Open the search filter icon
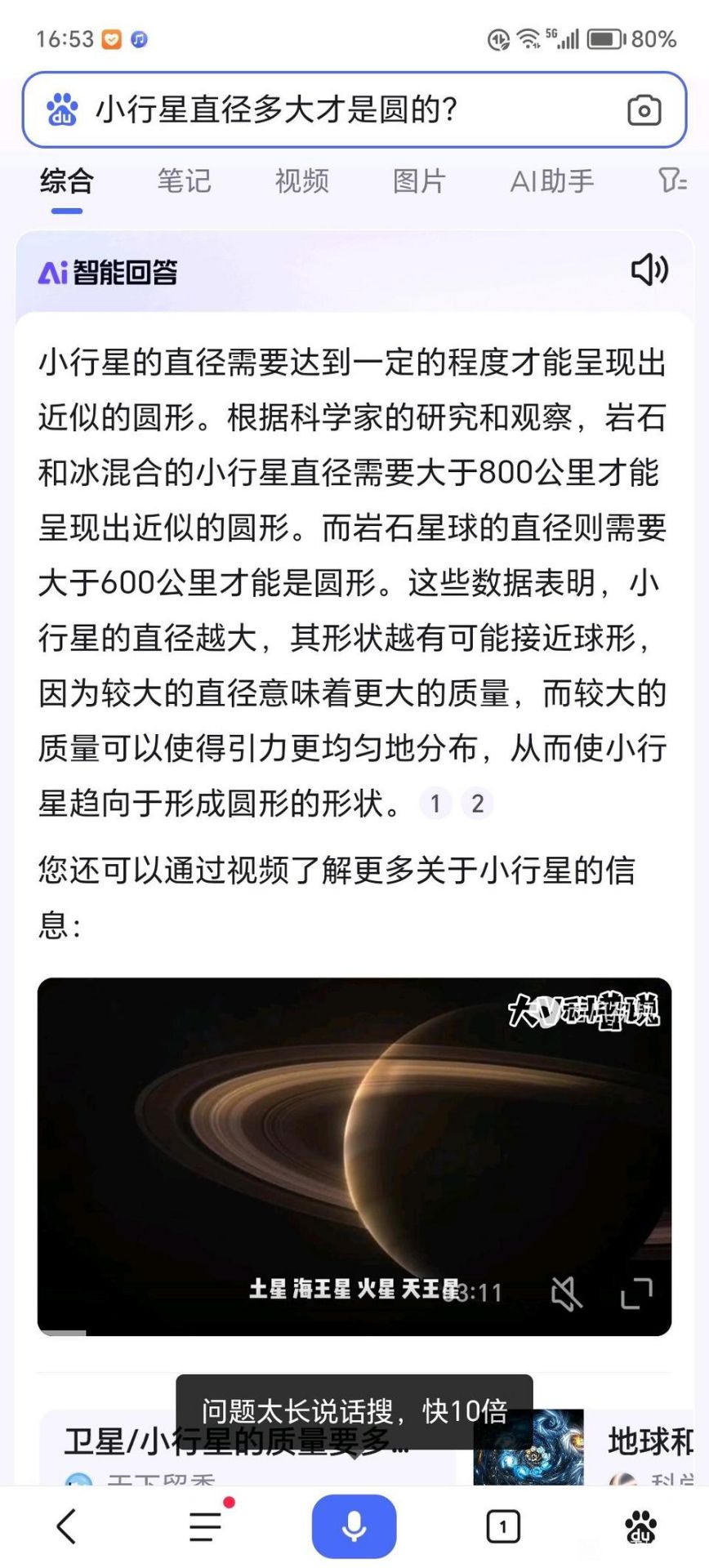 (671, 180)
